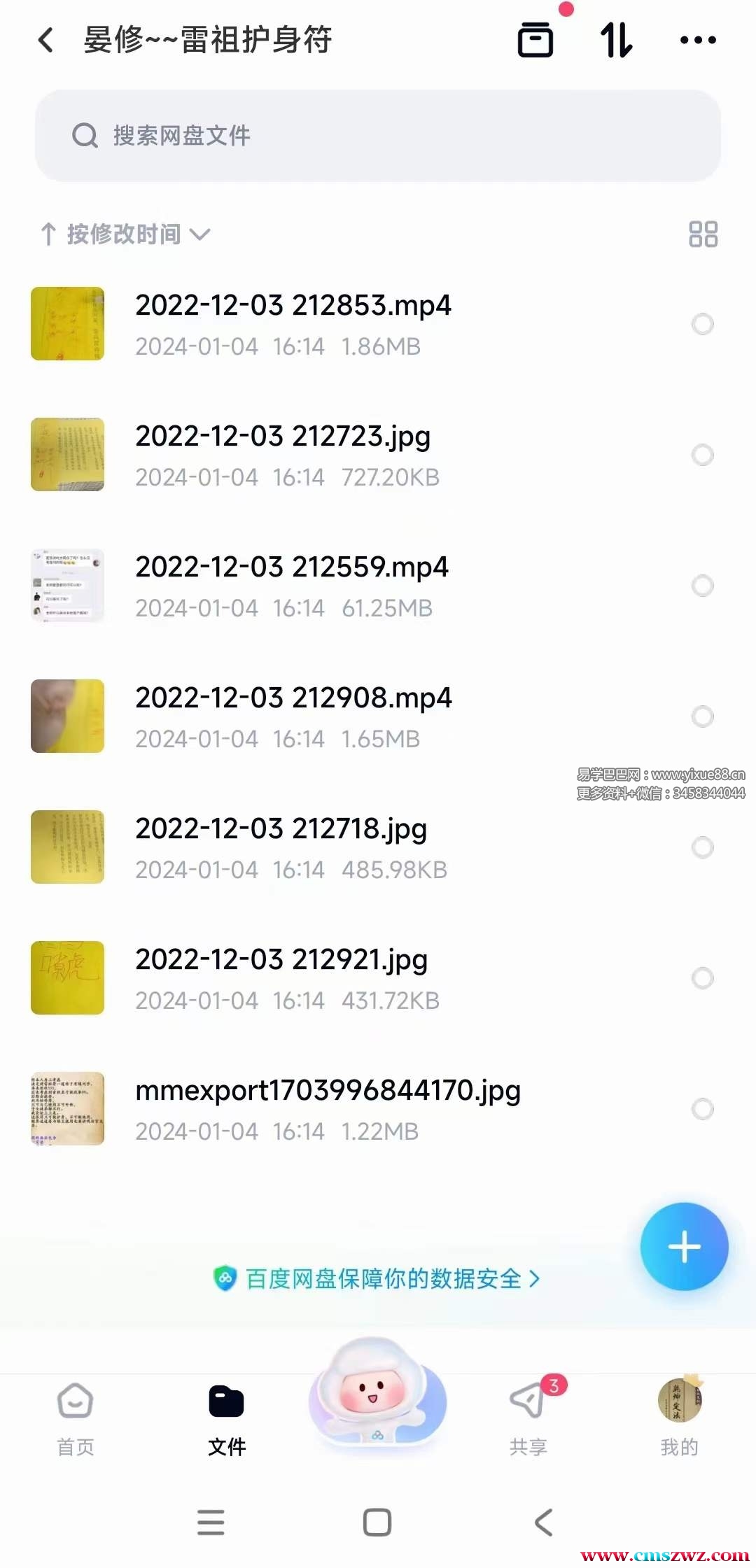Open the sort arrows icon
Screen dimensions: 756x1568
616,40
